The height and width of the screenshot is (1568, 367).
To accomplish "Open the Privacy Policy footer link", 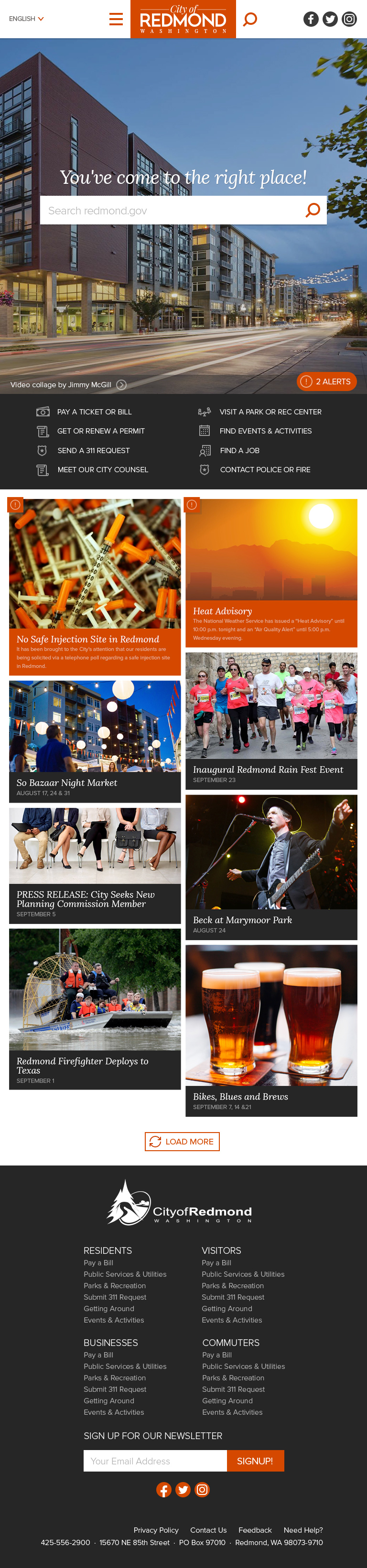I will pos(156,1530).
